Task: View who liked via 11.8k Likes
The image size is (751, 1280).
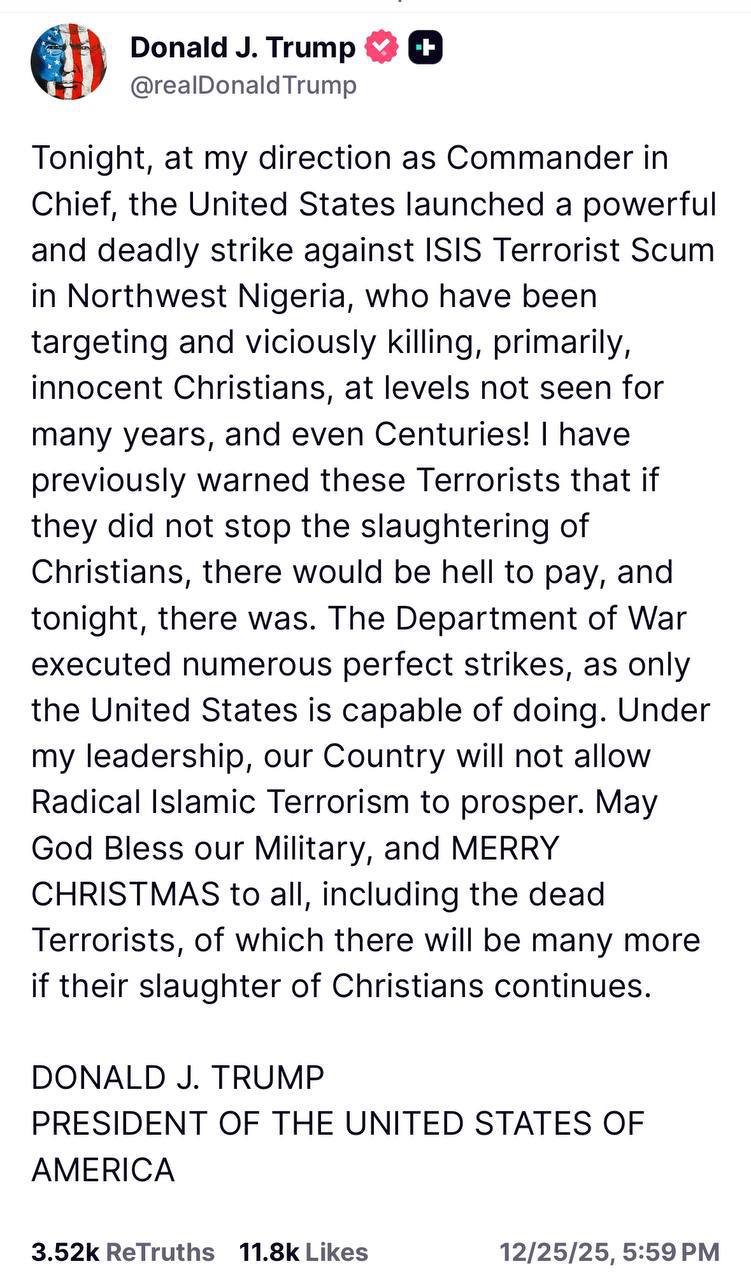Action: point(303,1251)
